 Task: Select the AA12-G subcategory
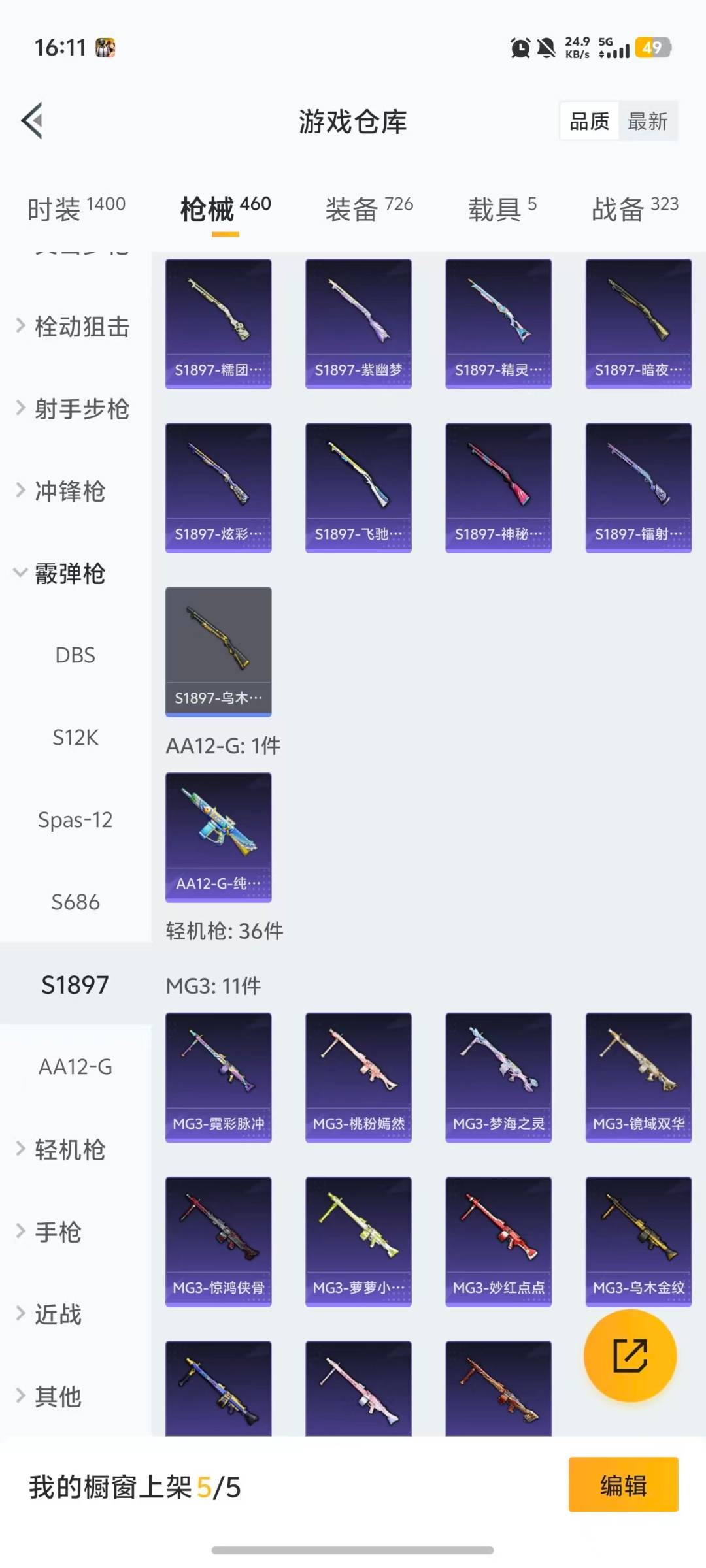point(76,1066)
